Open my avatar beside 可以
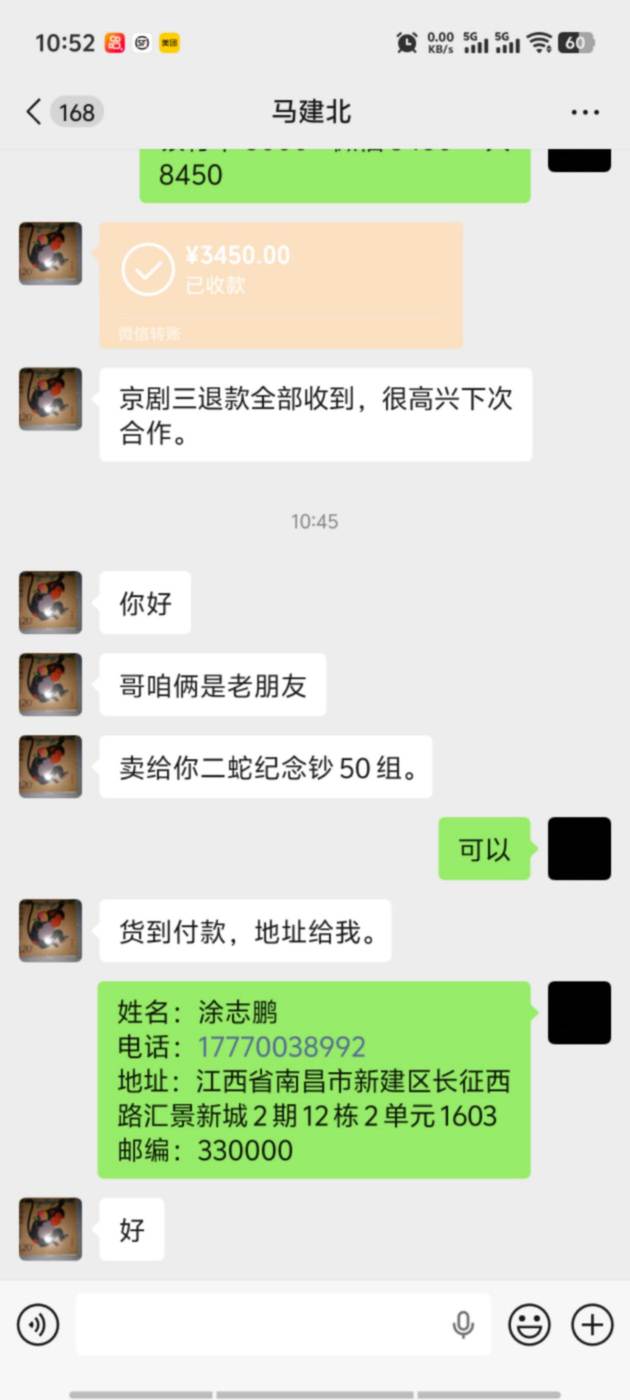 (x=580, y=848)
